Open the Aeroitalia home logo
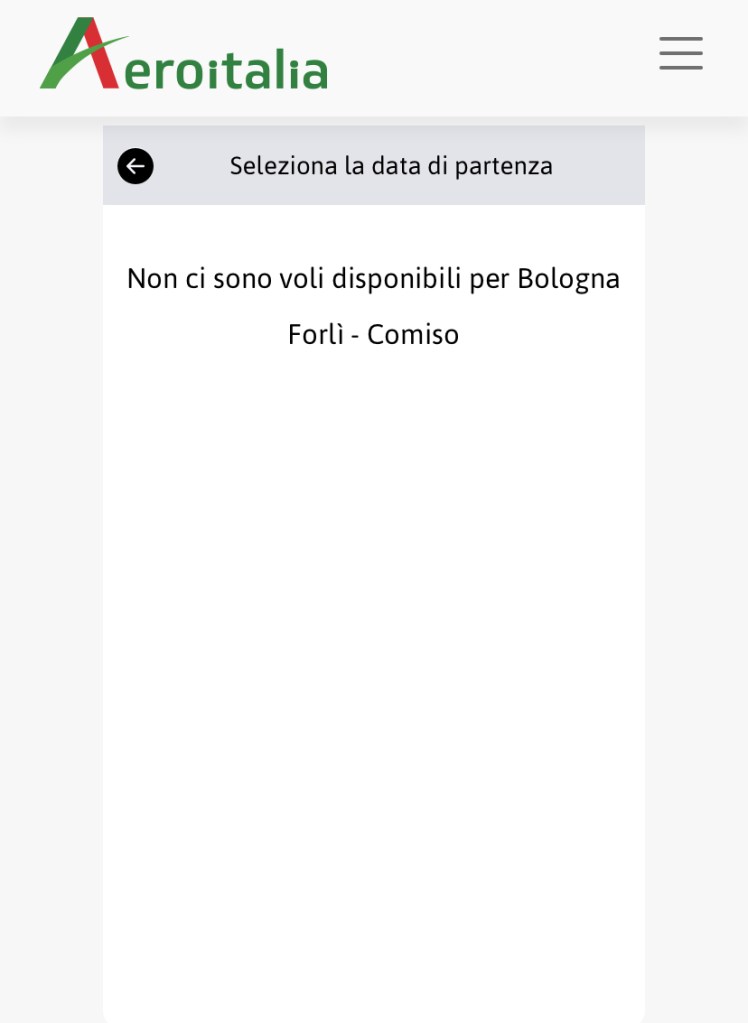 point(184,56)
